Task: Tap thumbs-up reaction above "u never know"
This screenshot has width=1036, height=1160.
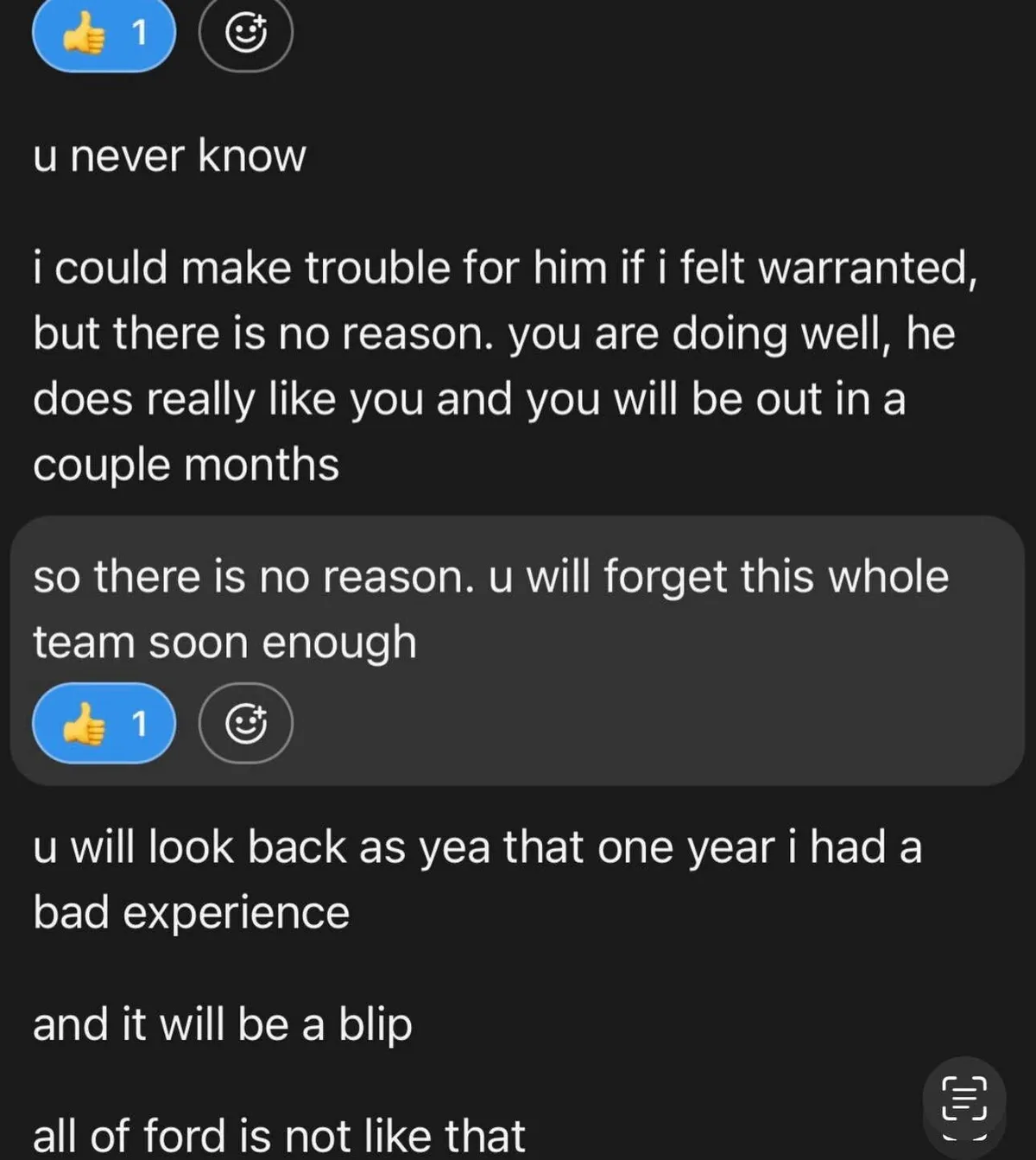Action: pos(104,35)
